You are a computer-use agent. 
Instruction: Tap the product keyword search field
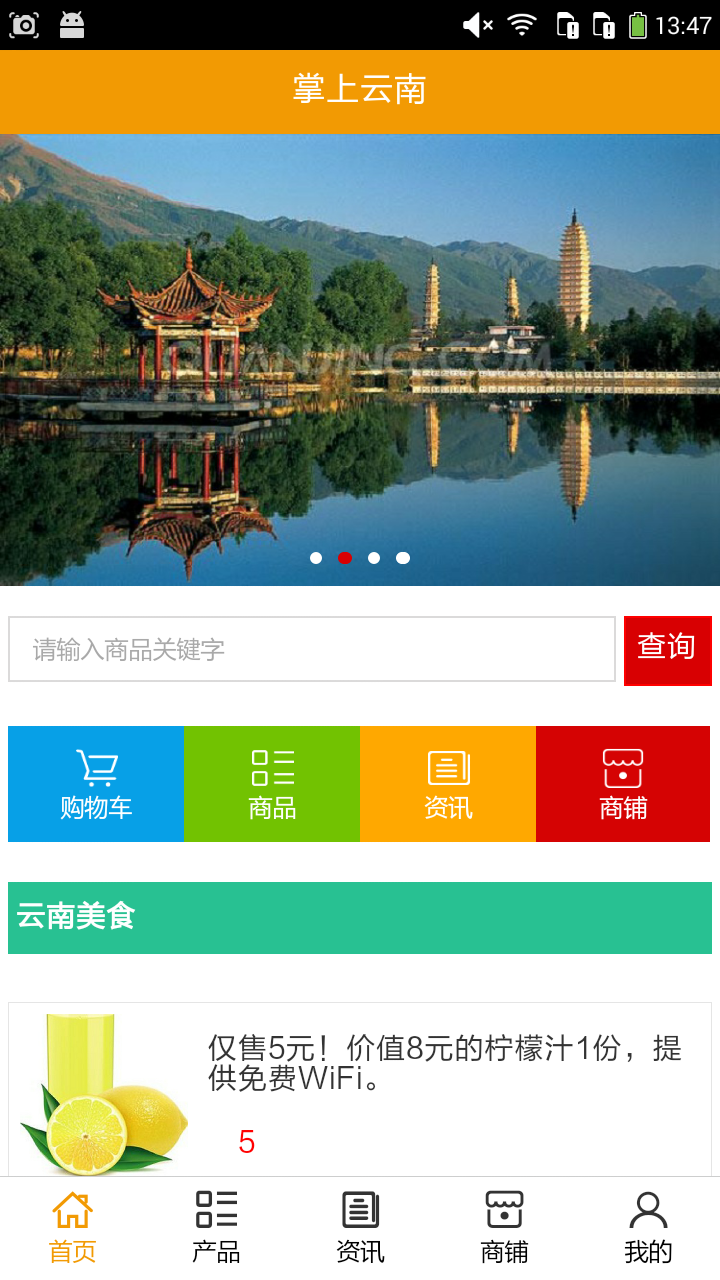coord(312,649)
